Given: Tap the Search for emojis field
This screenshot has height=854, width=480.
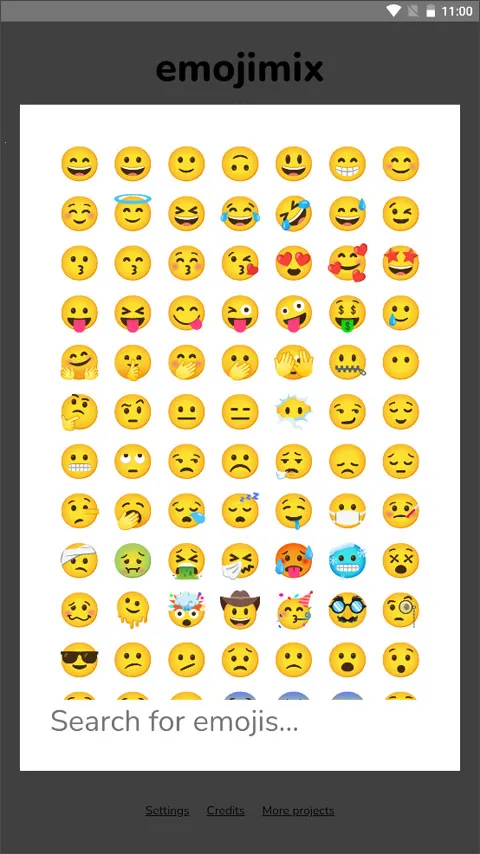Looking at the screenshot, I should pyautogui.click(x=240, y=722).
